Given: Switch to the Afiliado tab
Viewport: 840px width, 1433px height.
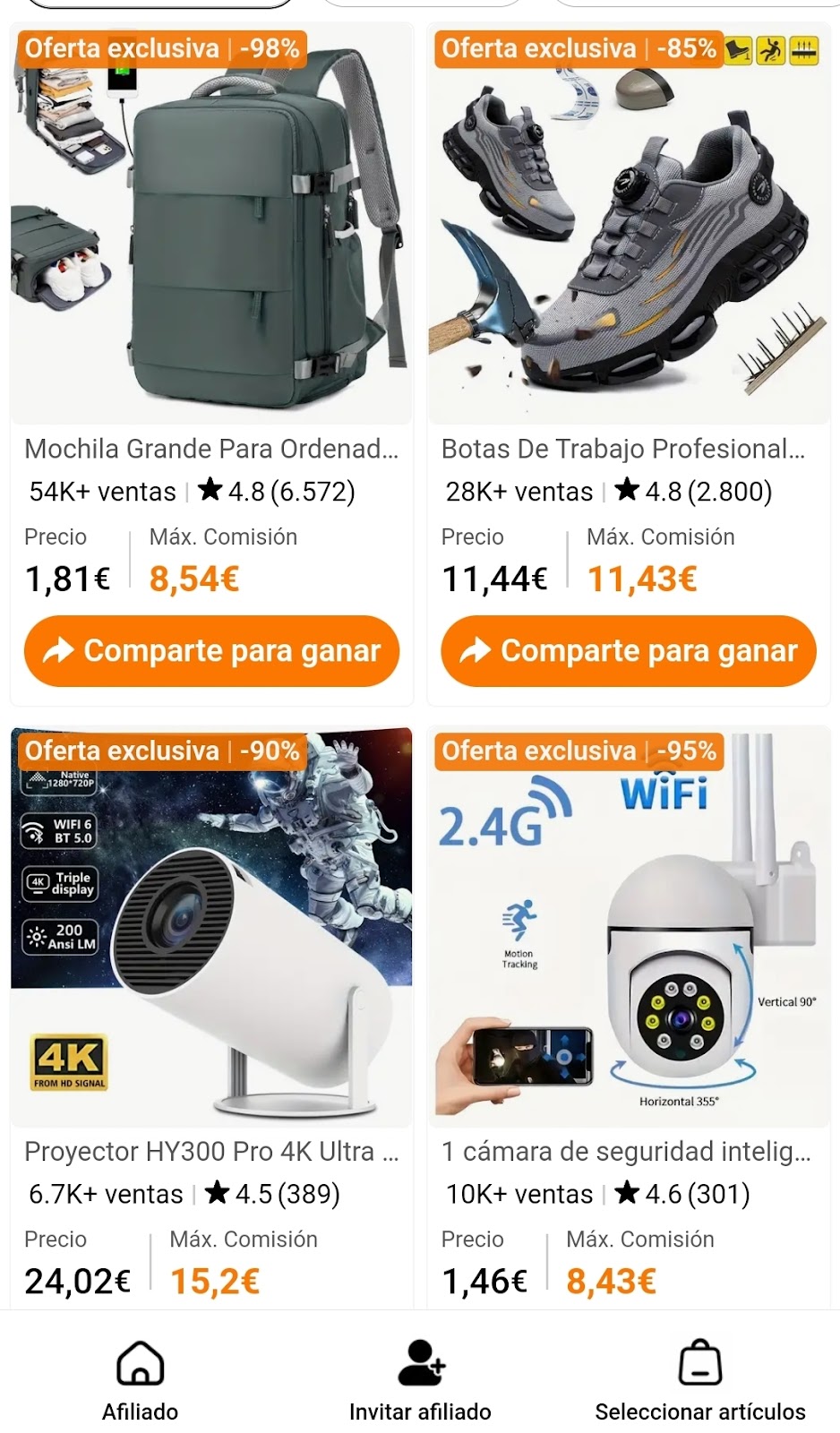Looking at the screenshot, I should click(x=141, y=1380).
